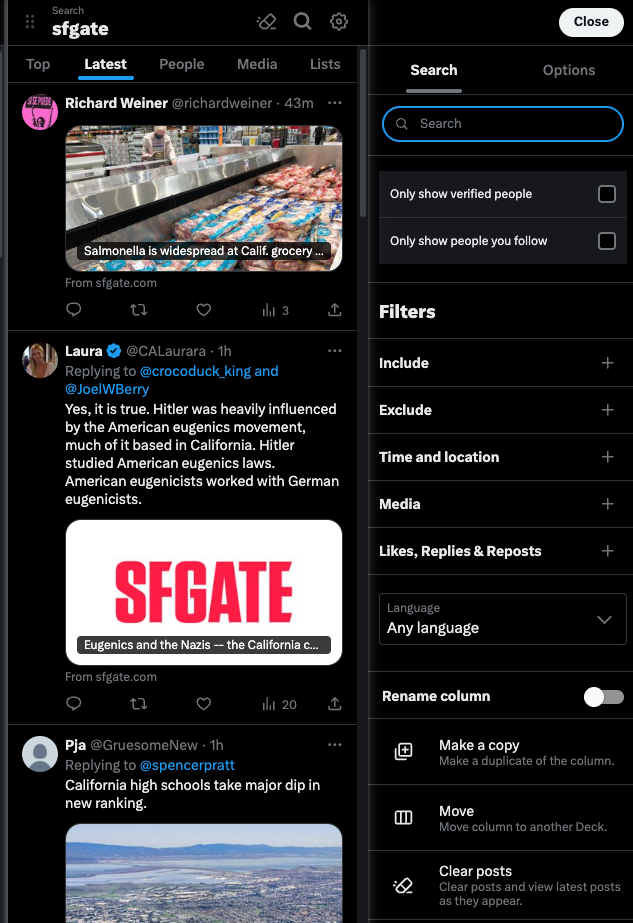This screenshot has width=633, height=923.
Task: Expand the Include filter
Action: pos(607,363)
